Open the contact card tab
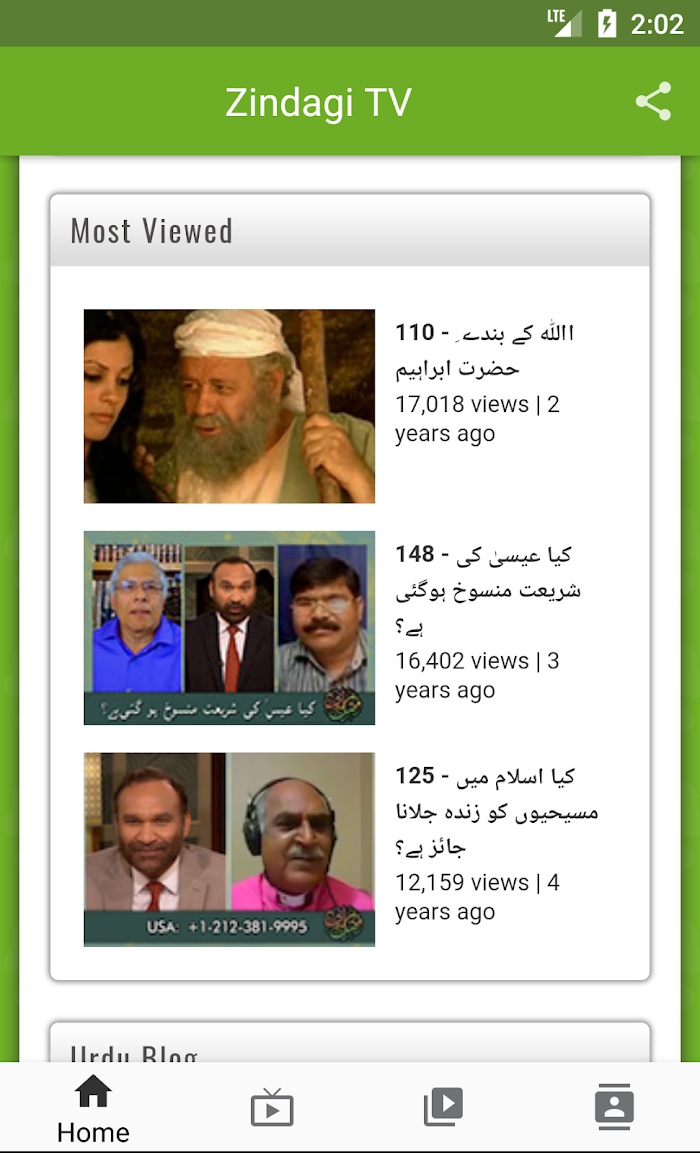This screenshot has width=700, height=1153. coord(614,1106)
